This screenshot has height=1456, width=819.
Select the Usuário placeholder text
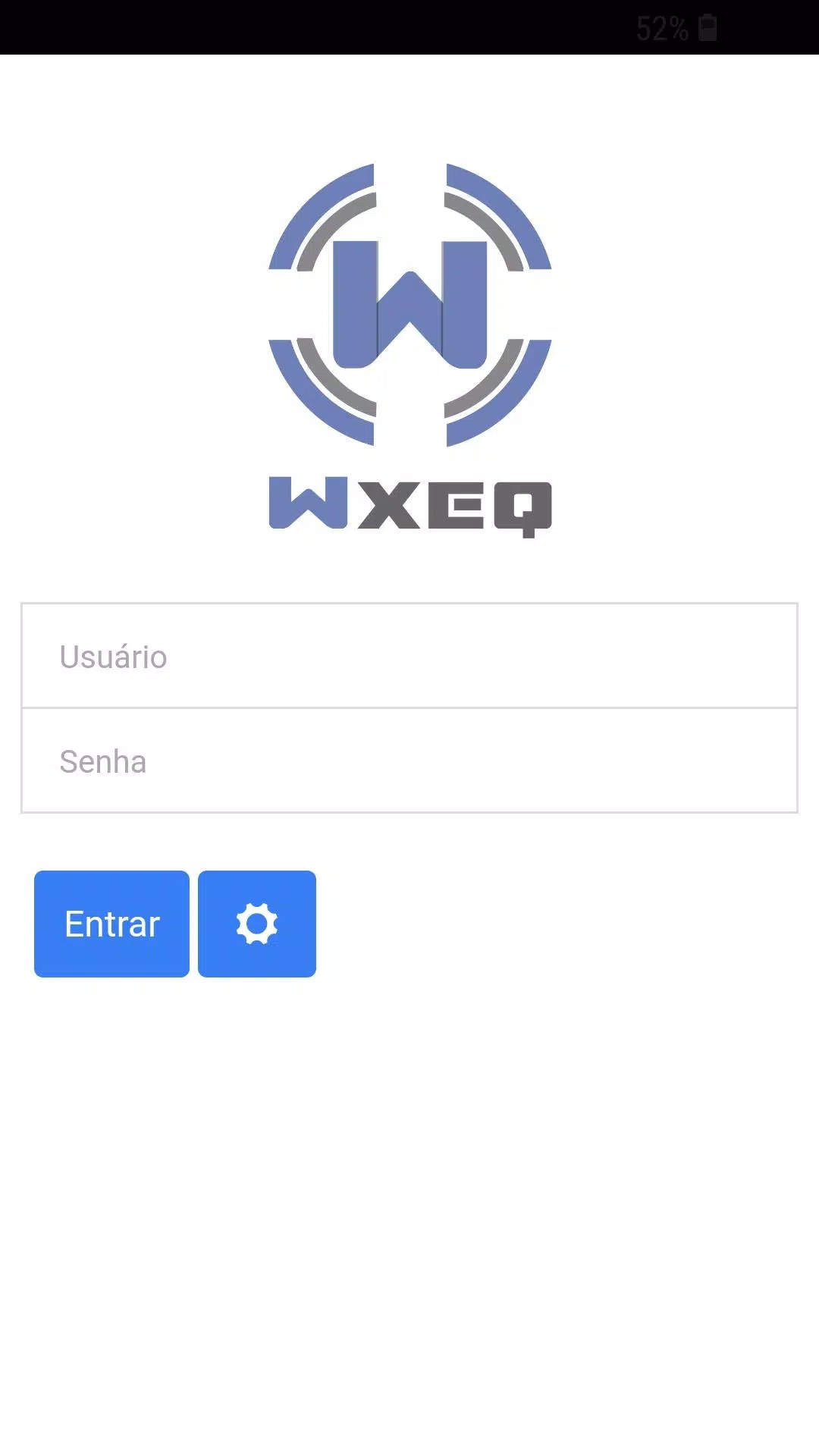(x=112, y=657)
